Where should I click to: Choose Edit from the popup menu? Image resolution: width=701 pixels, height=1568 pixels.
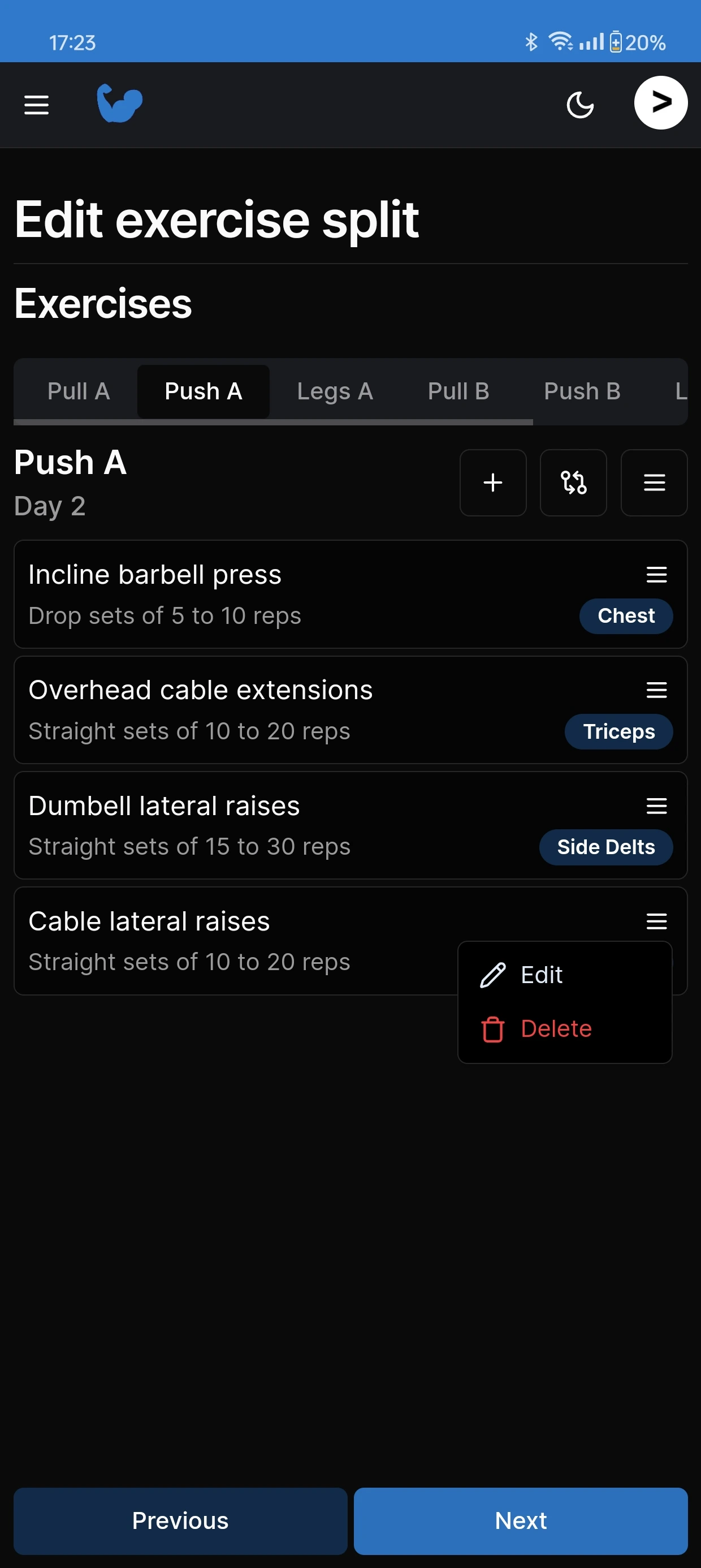click(x=541, y=975)
